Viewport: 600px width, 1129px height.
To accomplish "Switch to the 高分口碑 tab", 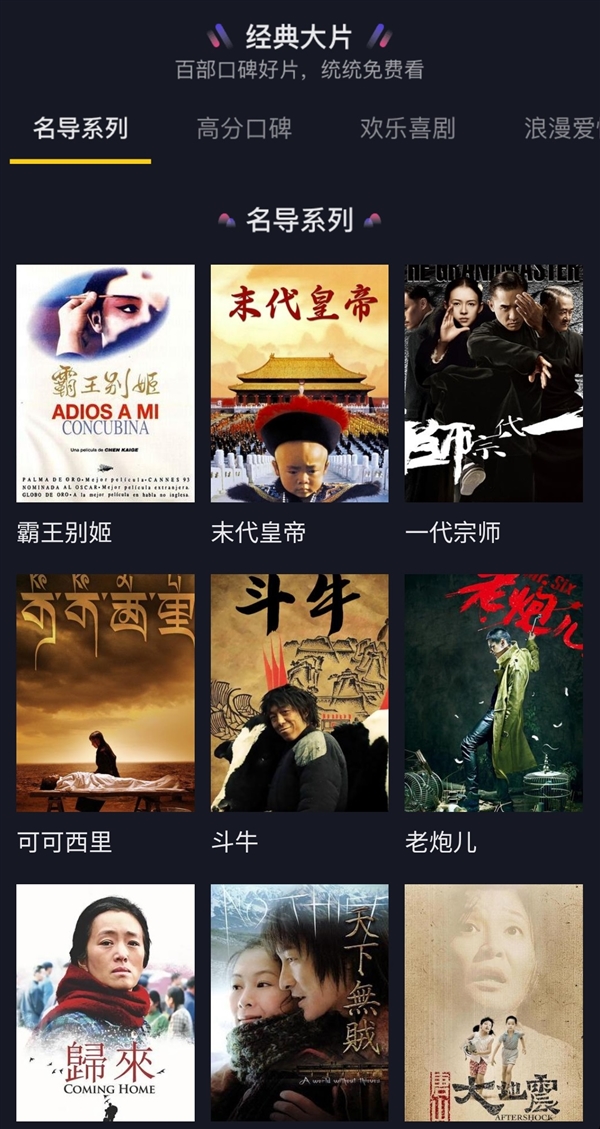I will [x=244, y=128].
